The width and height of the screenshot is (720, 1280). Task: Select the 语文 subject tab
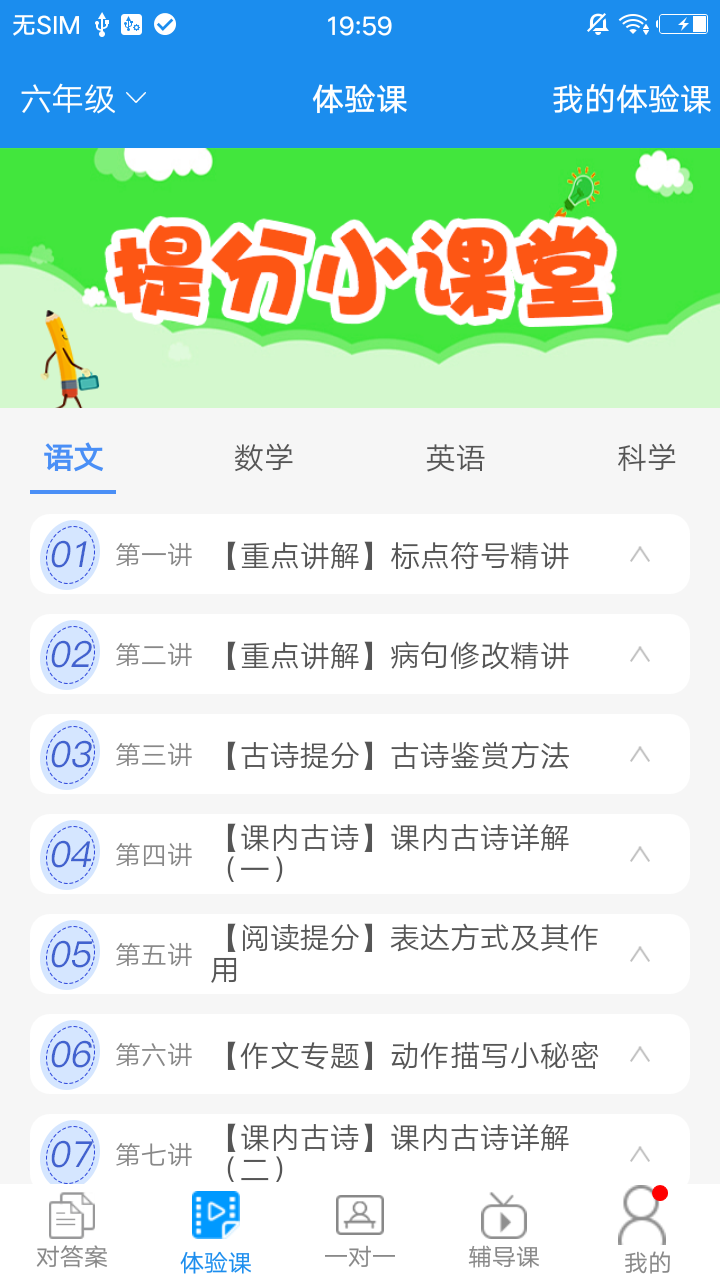[x=73, y=458]
